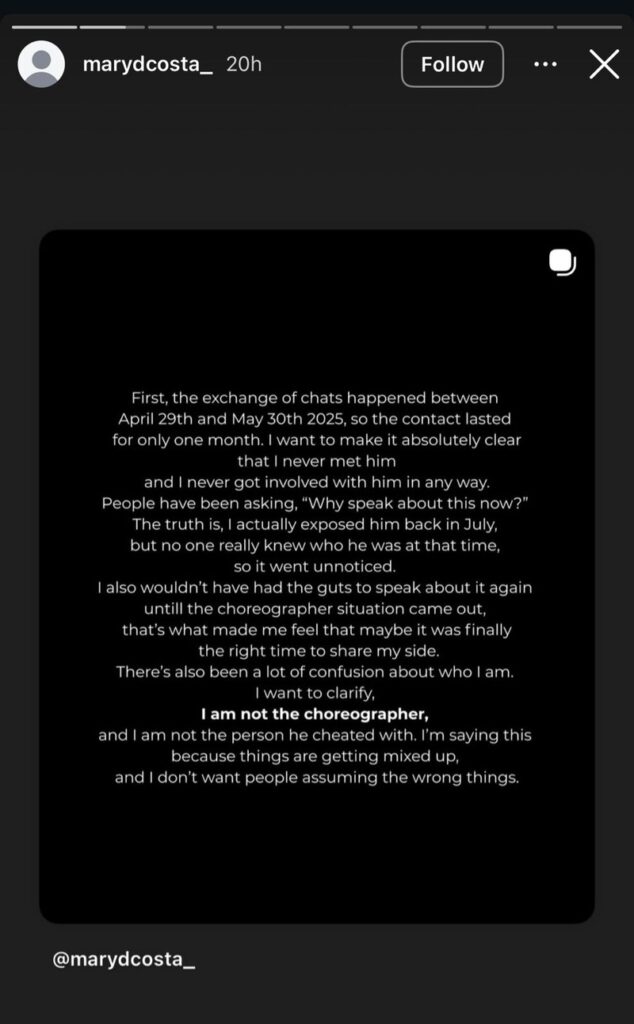
Task: Open the three-dot story options menu
Action: pos(545,64)
